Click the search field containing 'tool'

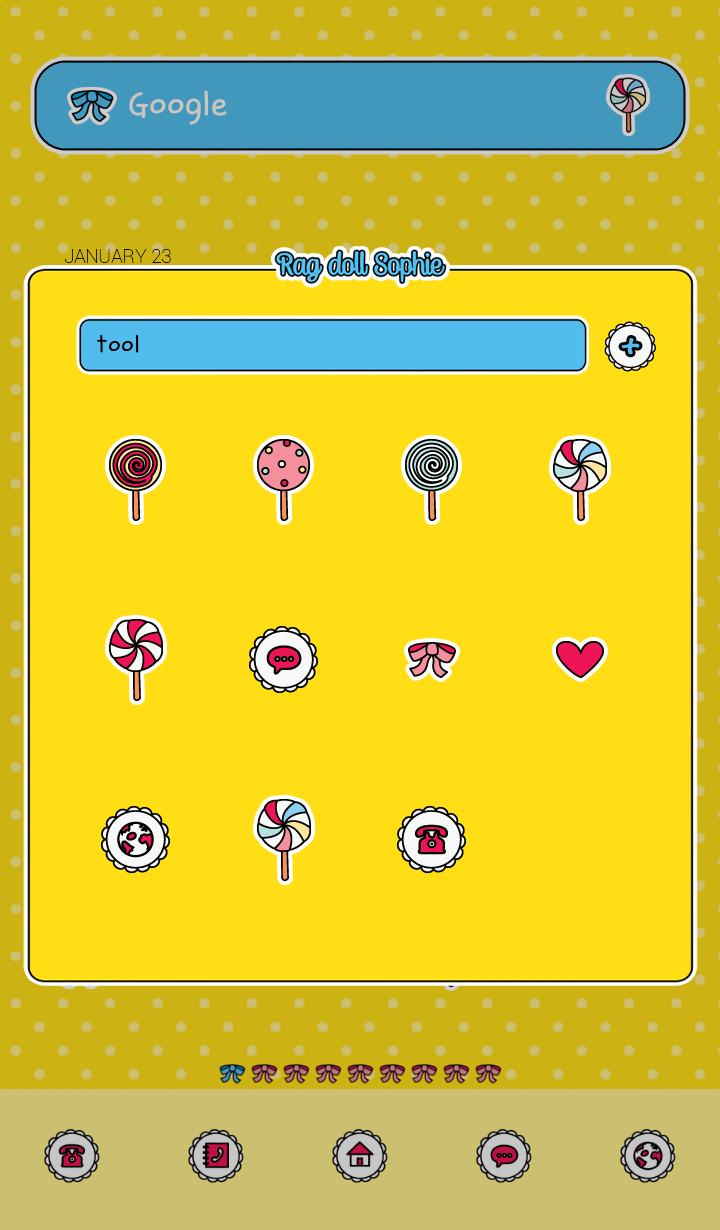332,345
